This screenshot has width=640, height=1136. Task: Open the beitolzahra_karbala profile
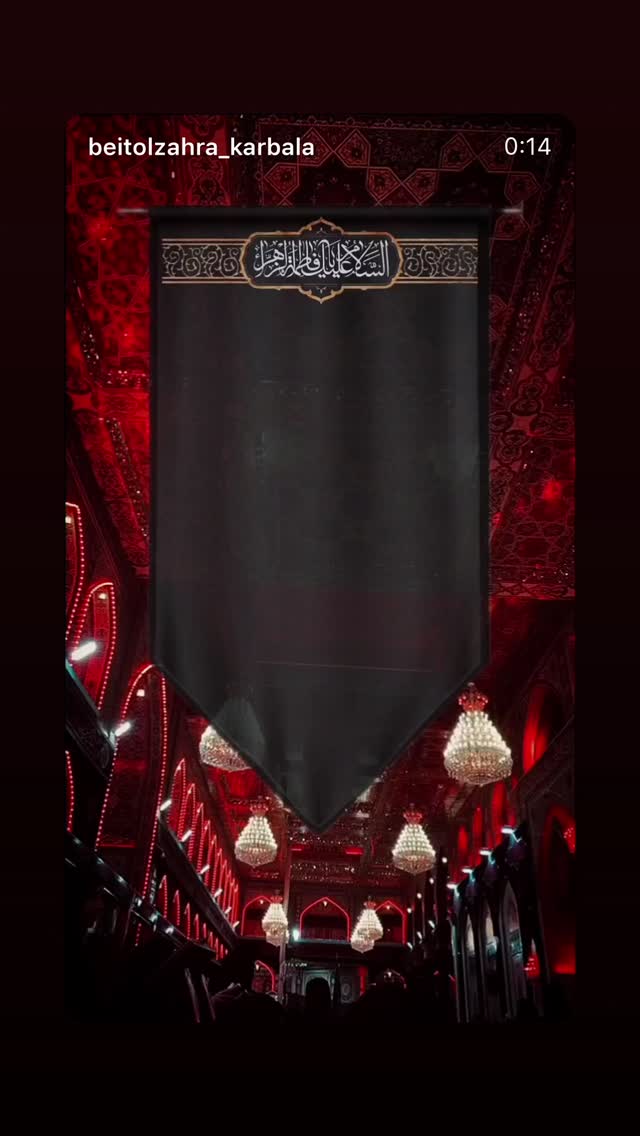(201, 147)
